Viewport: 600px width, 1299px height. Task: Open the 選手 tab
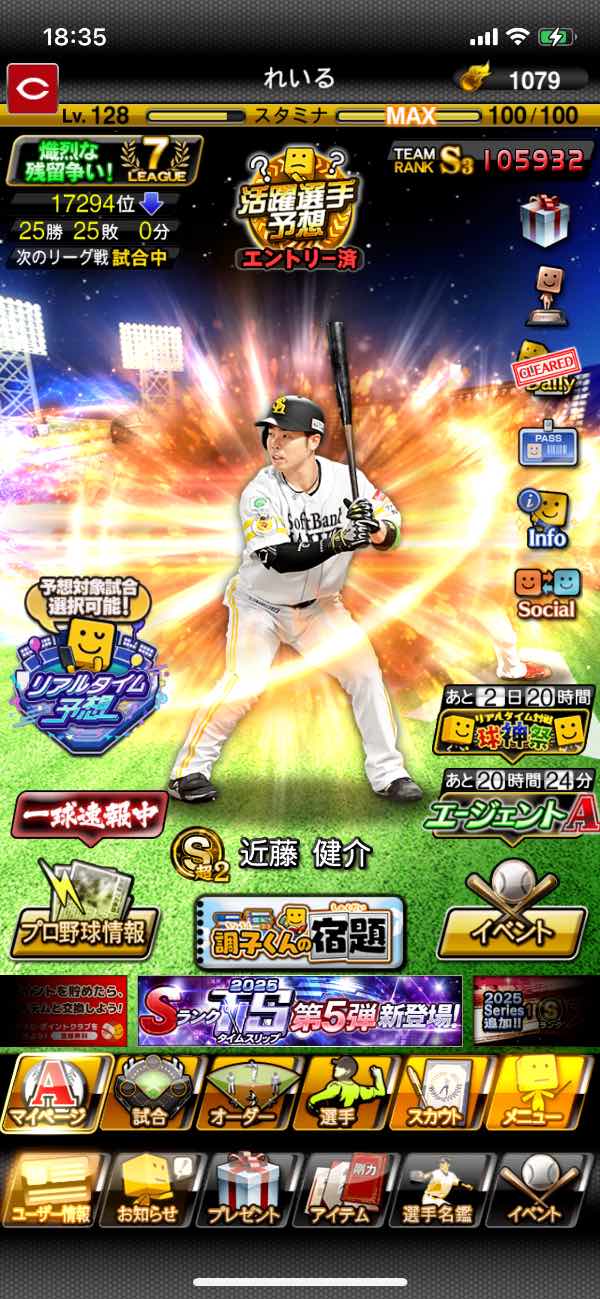pyautogui.click(x=345, y=1092)
